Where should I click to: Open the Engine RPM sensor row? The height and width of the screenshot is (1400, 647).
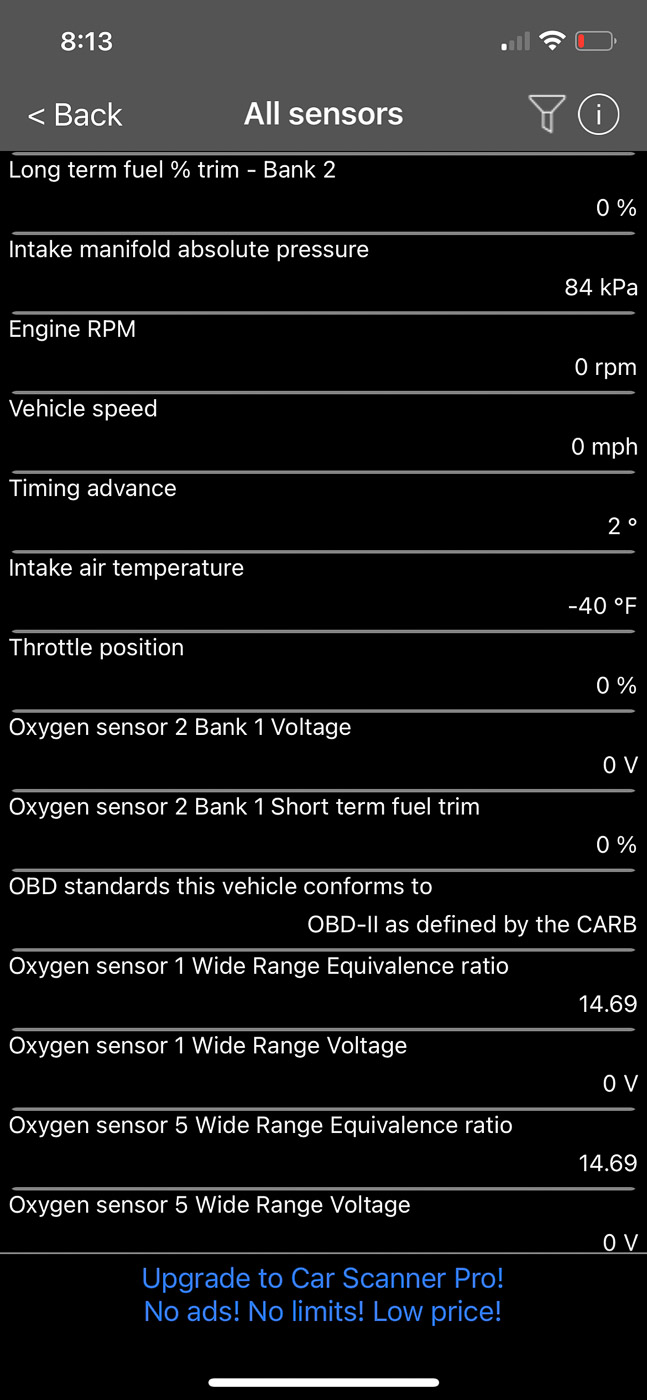323,348
